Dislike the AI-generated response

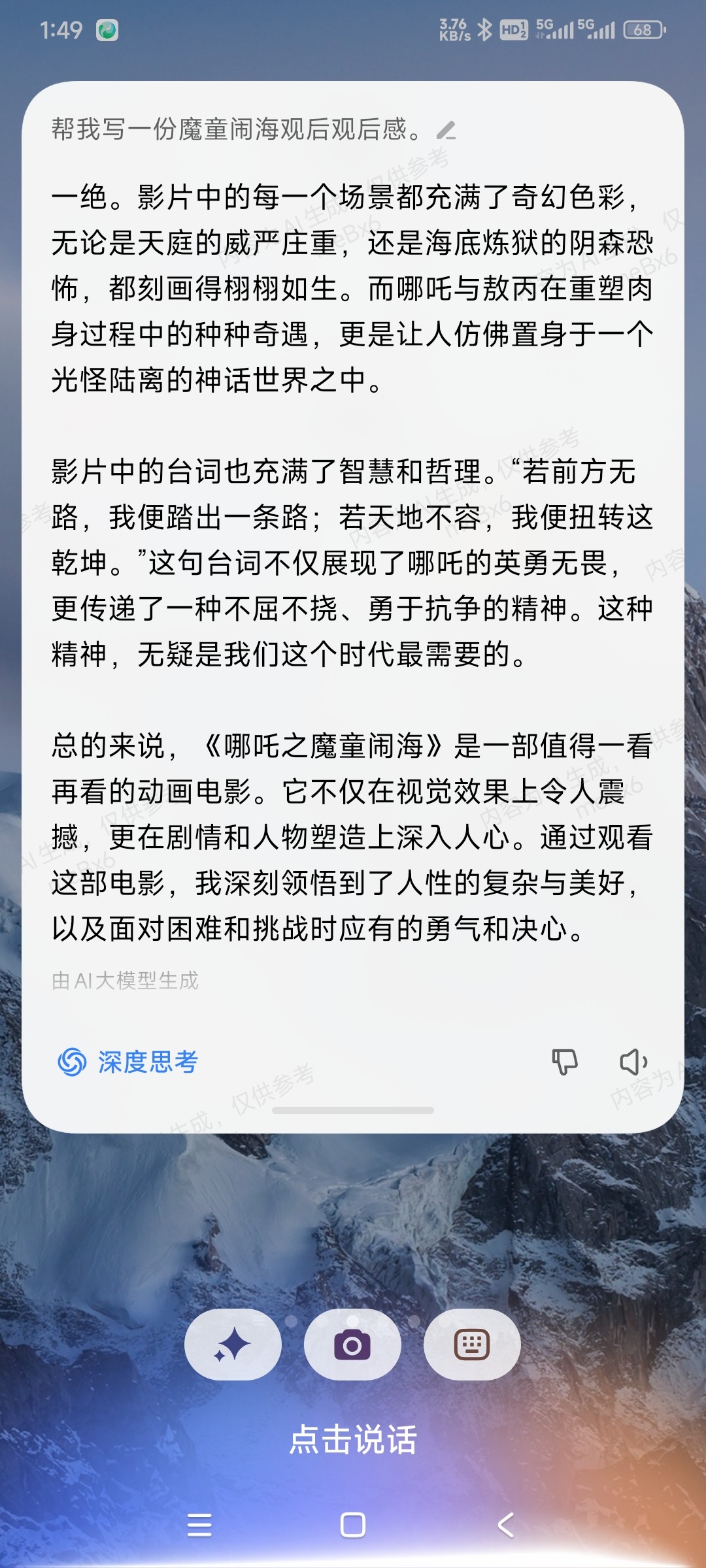click(x=564, y=1062)
